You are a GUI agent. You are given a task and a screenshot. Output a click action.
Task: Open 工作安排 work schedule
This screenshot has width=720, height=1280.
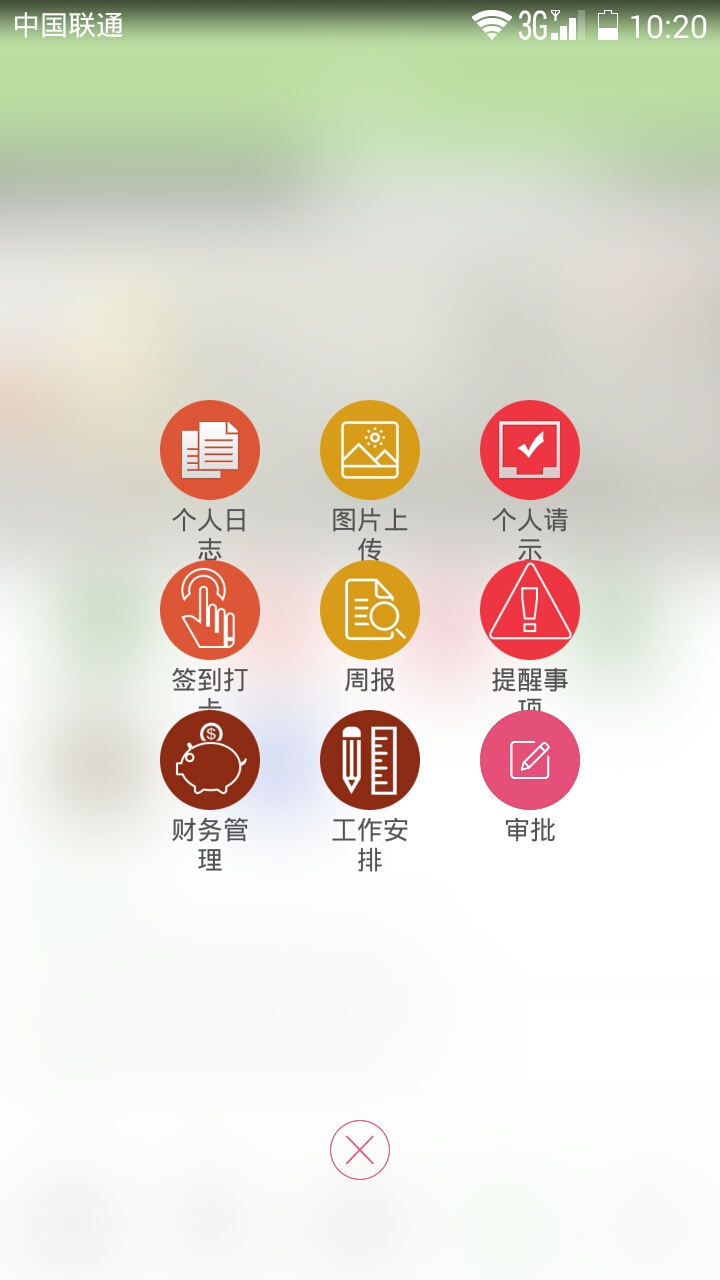click(x=370, y=760)
